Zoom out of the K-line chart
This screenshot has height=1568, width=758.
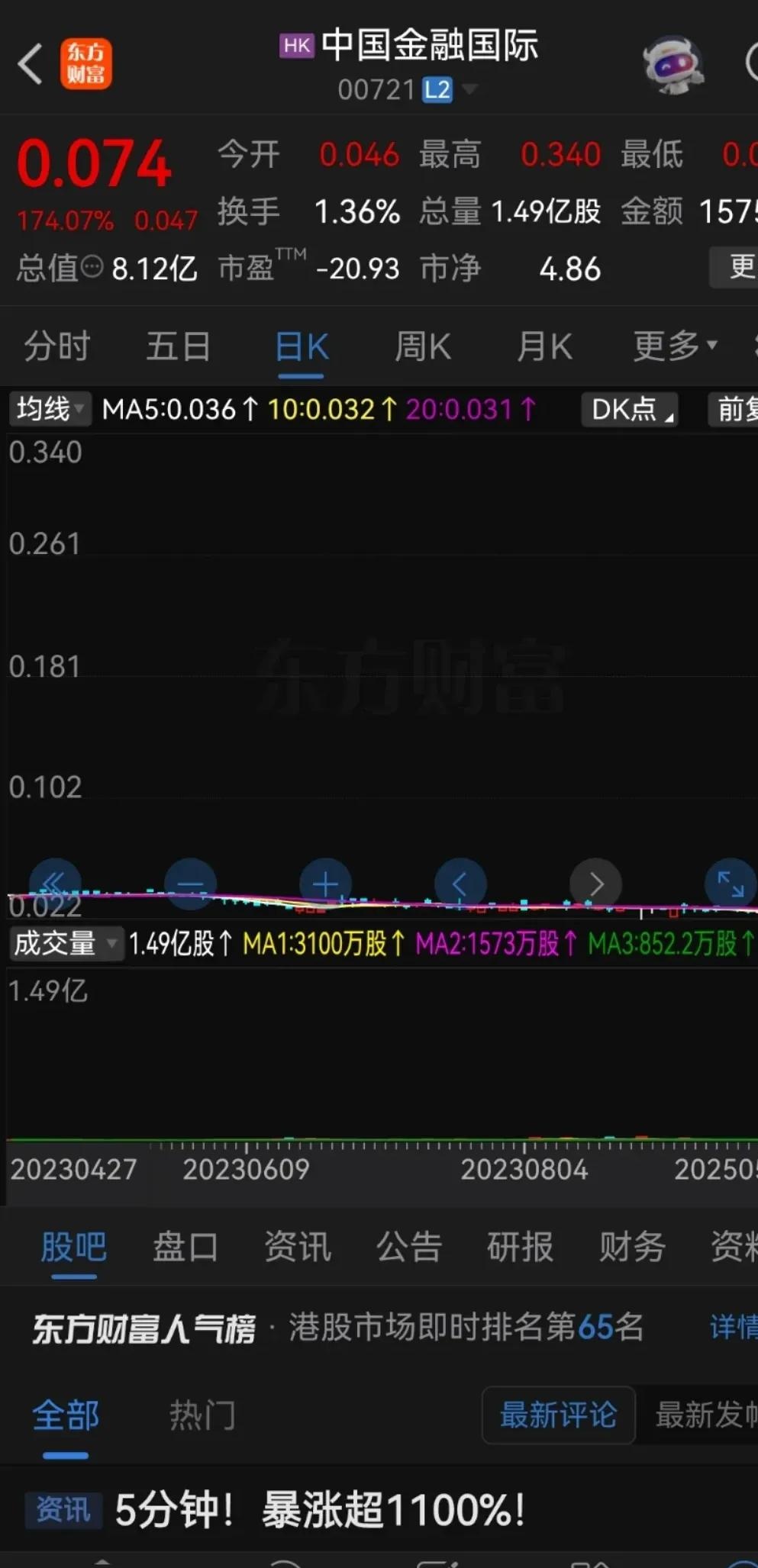(x=191, y=883)
